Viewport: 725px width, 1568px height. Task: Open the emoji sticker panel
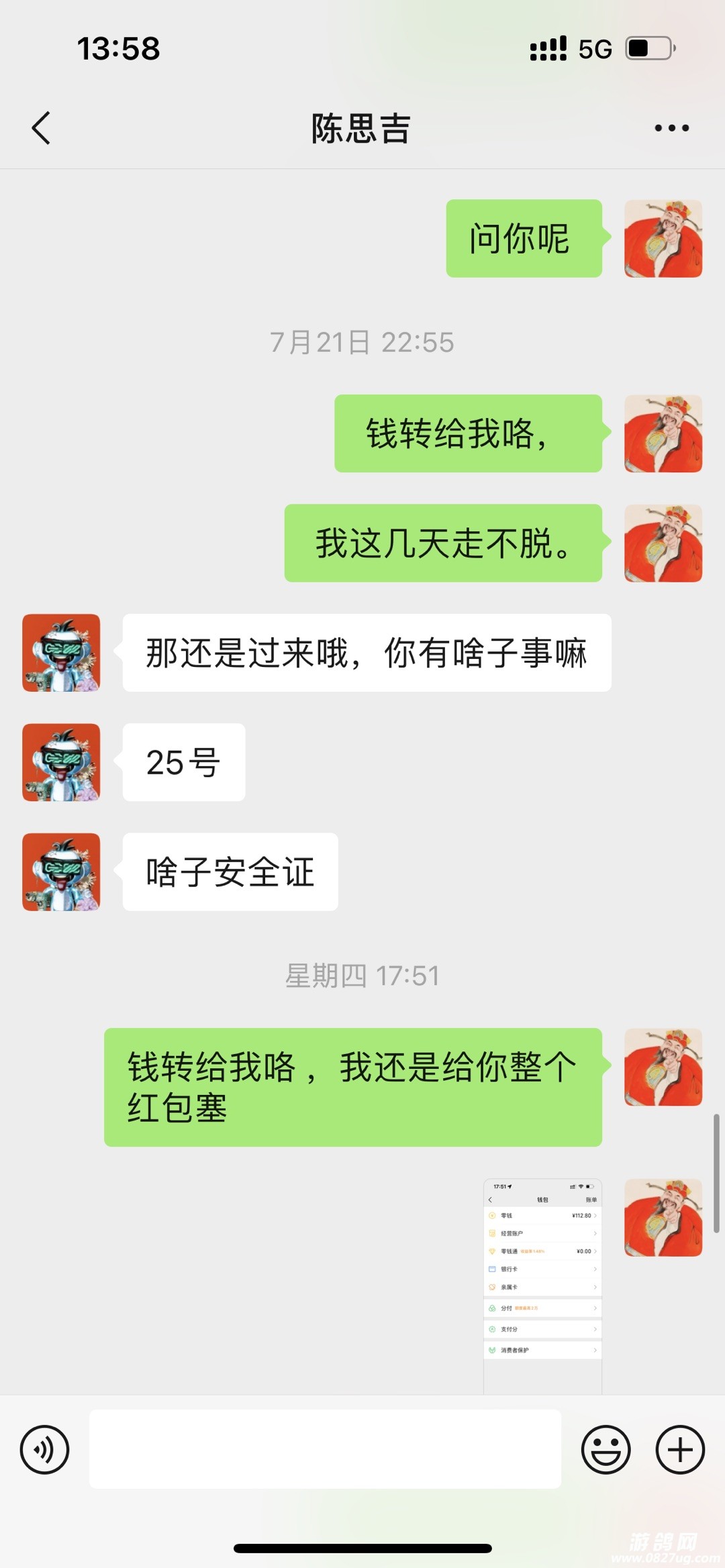click(x=606, y=1449)
